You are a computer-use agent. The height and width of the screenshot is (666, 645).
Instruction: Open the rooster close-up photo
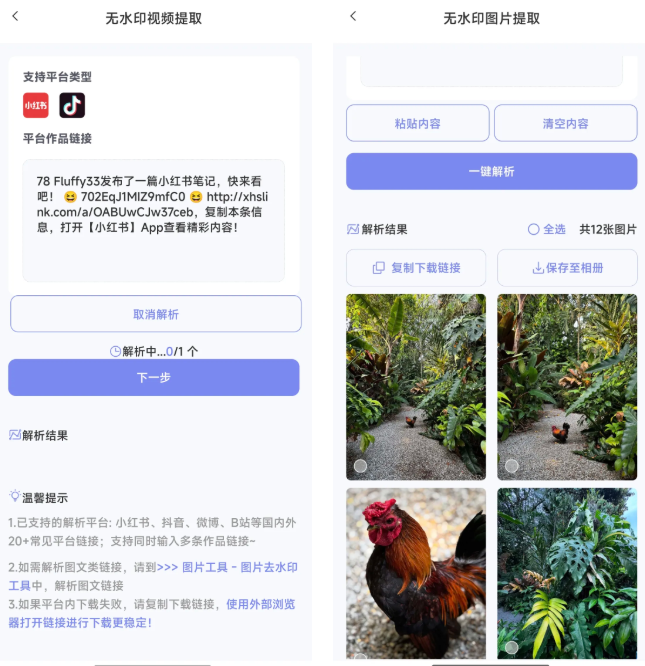(x=416, y=570)
